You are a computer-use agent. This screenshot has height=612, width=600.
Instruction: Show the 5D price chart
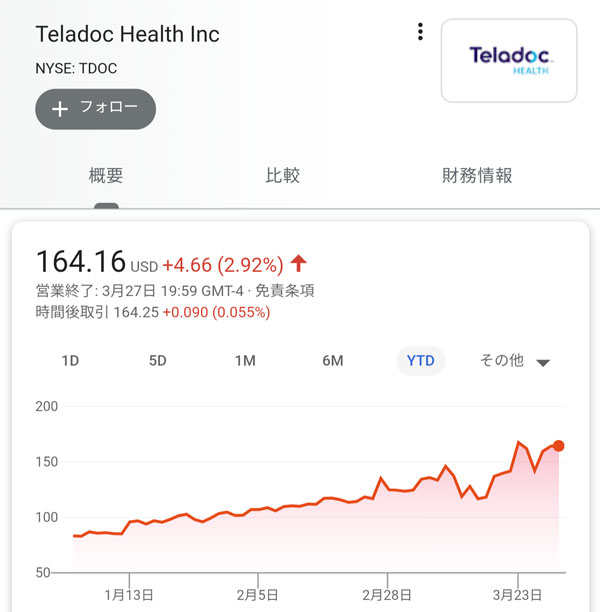(158, 361)
